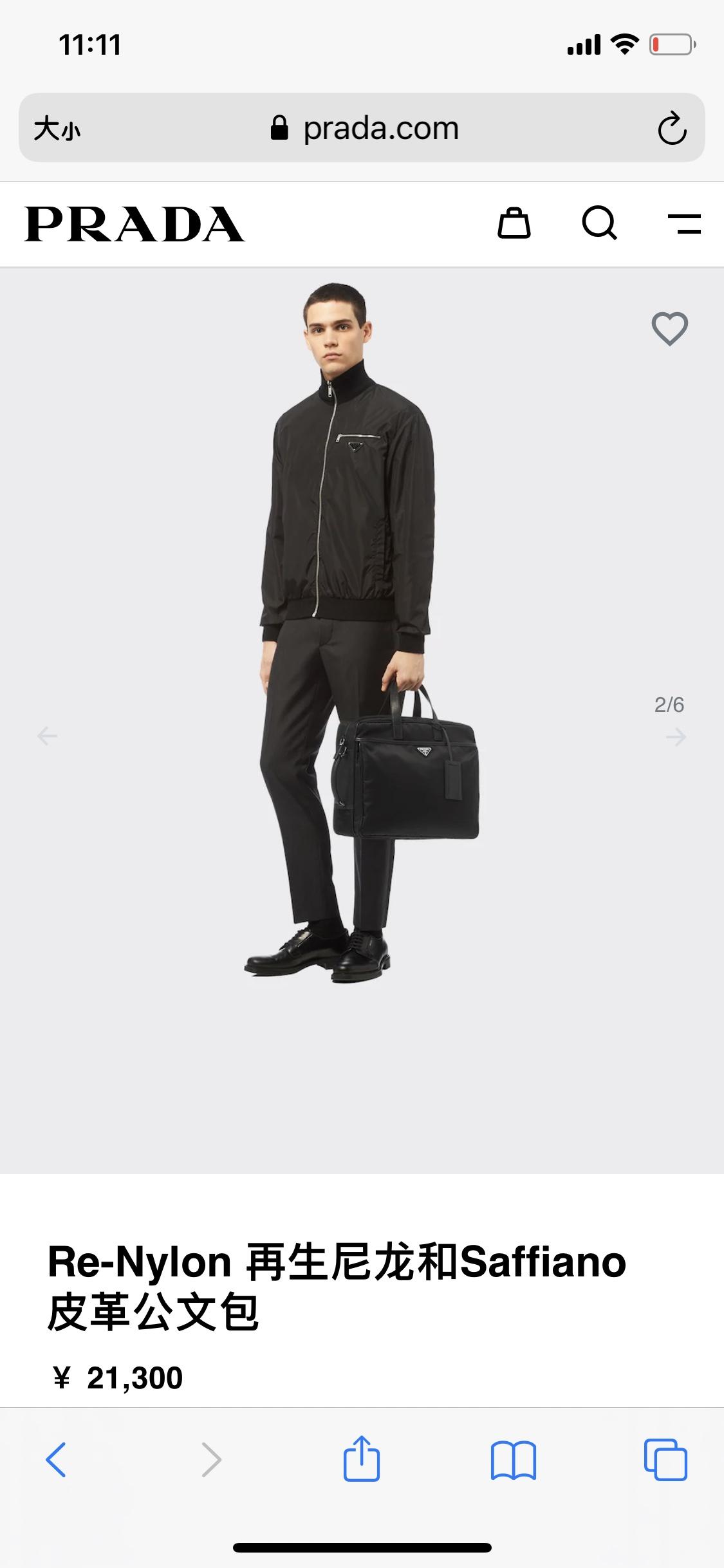Viewport: 724px width, 1568px height.
Task: Go to the previous product image
Action: 47,736
